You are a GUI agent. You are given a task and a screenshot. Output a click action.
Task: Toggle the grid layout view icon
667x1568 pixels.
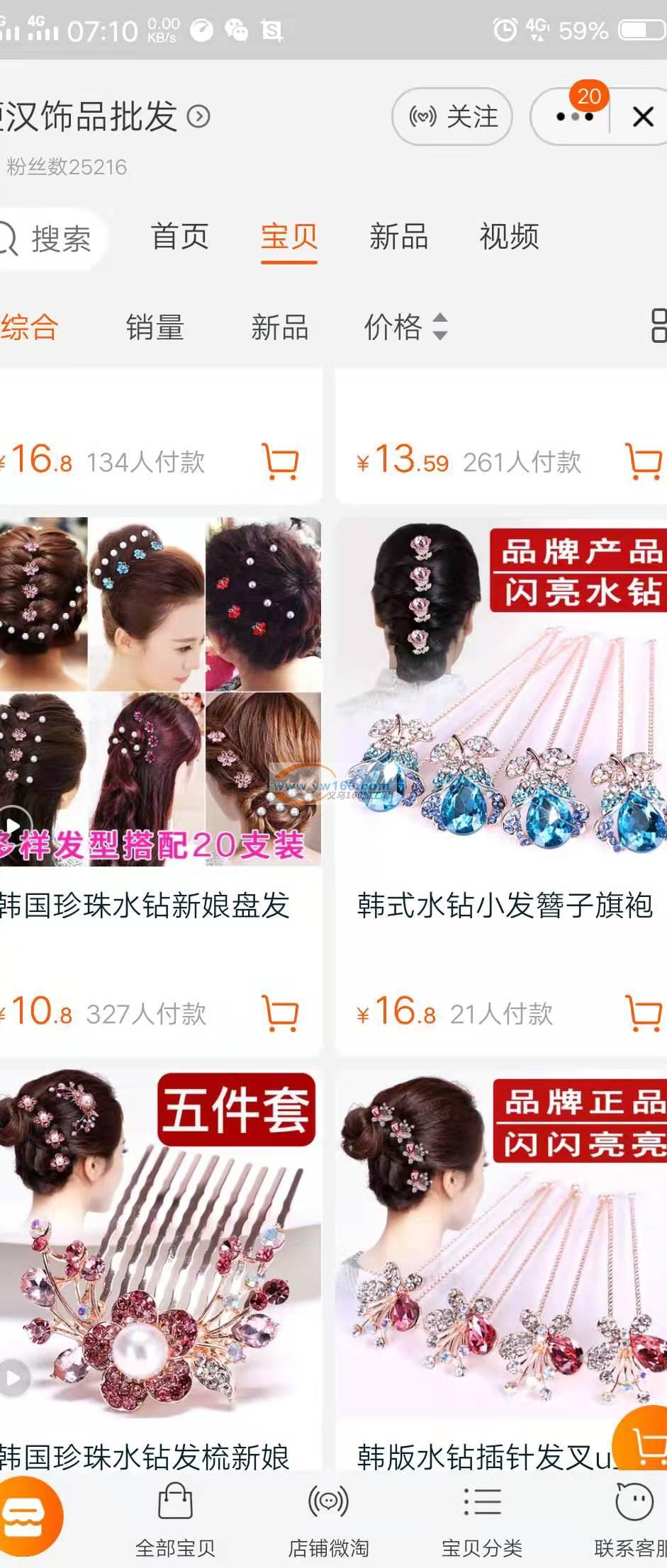click(x=658, y=326)
